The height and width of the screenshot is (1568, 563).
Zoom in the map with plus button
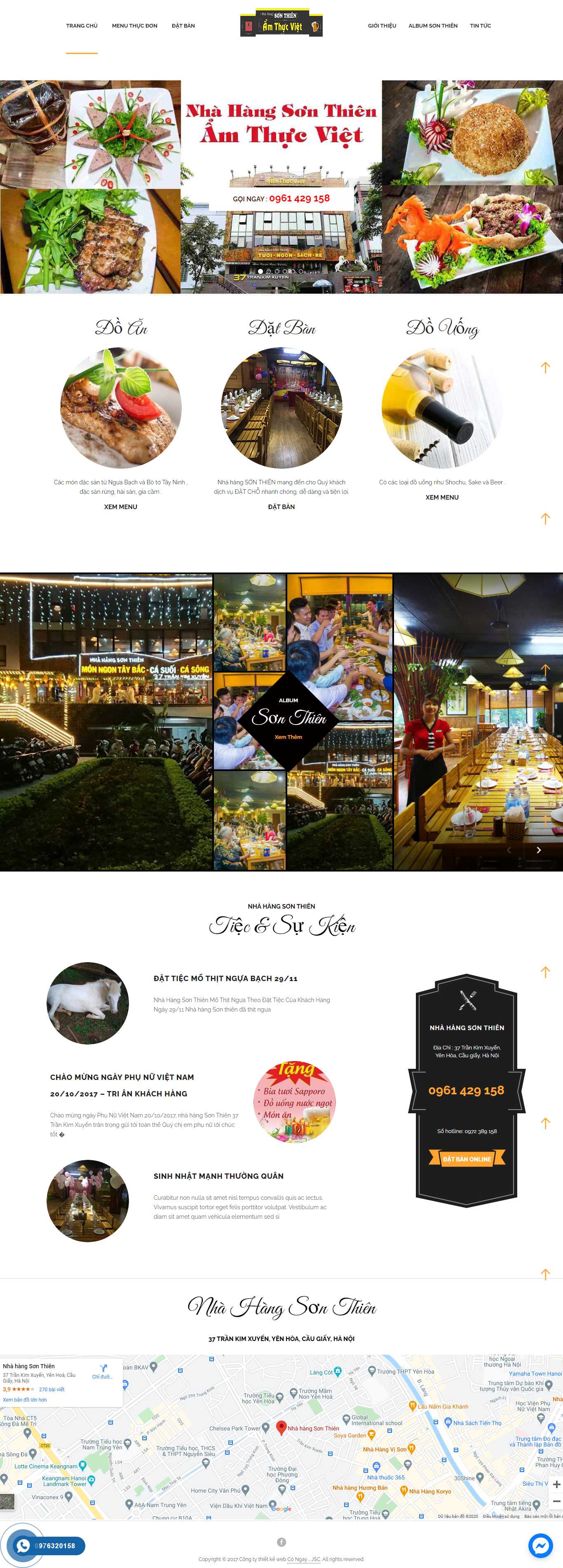[556, 1484]
